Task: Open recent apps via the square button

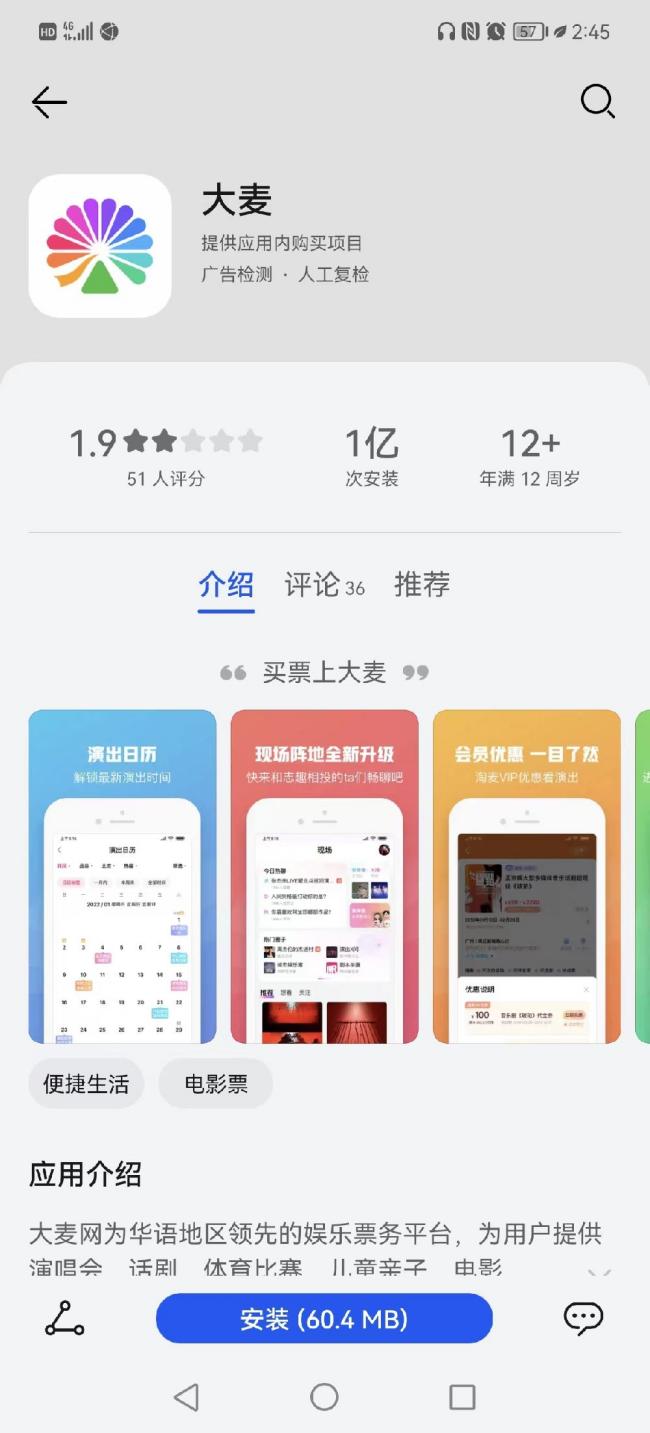Action: coord(462,1397)
